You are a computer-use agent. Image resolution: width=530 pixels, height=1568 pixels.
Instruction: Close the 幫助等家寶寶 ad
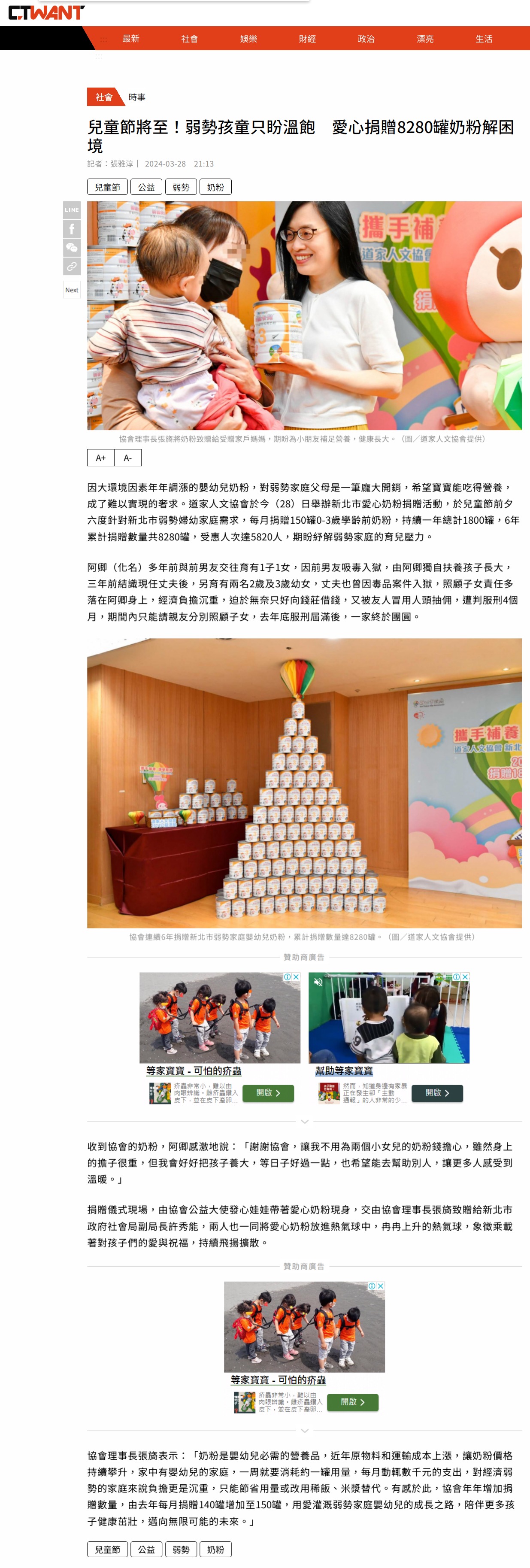[466, 977]
